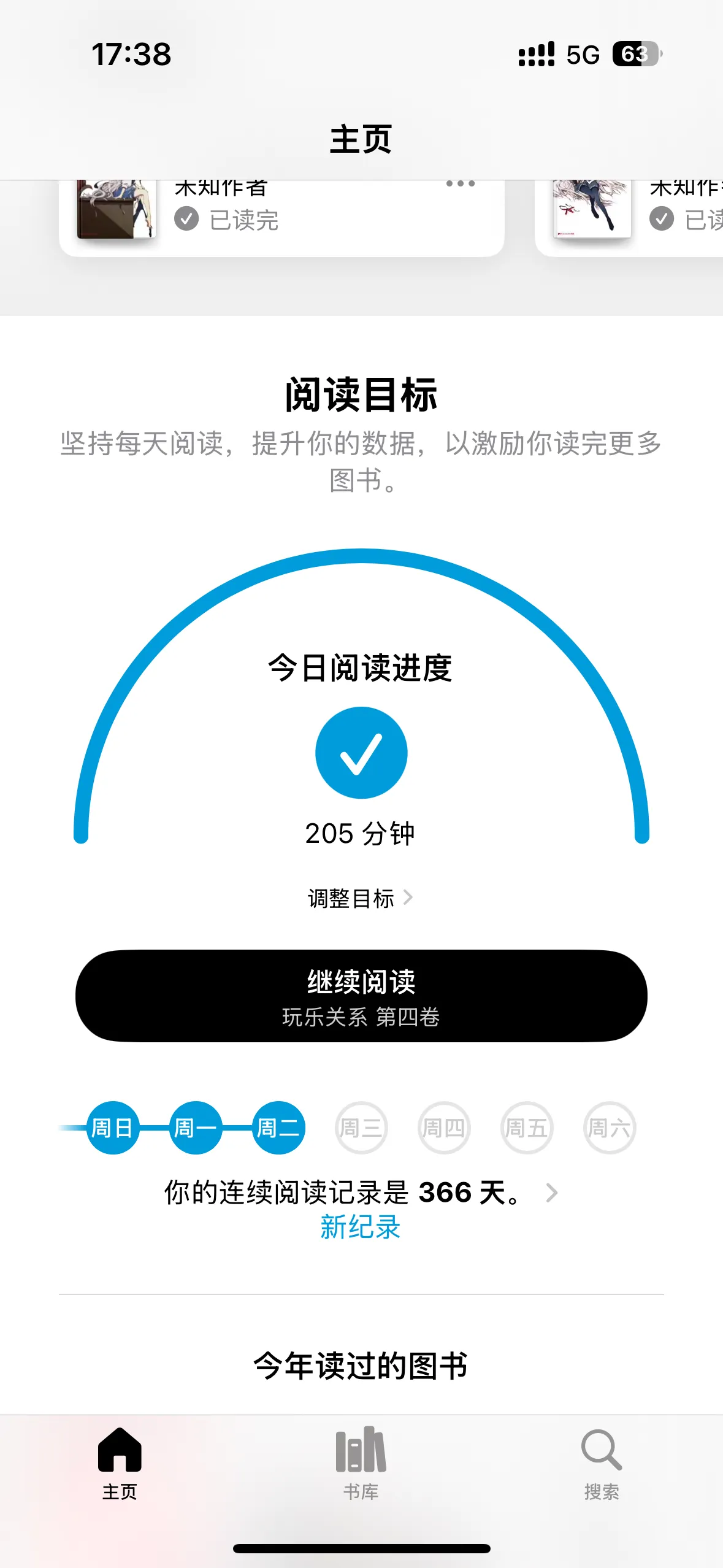Open the 366 天 reading streak details
The height and width of the screenshot is (1568, 723).
tap(361, 1193)
